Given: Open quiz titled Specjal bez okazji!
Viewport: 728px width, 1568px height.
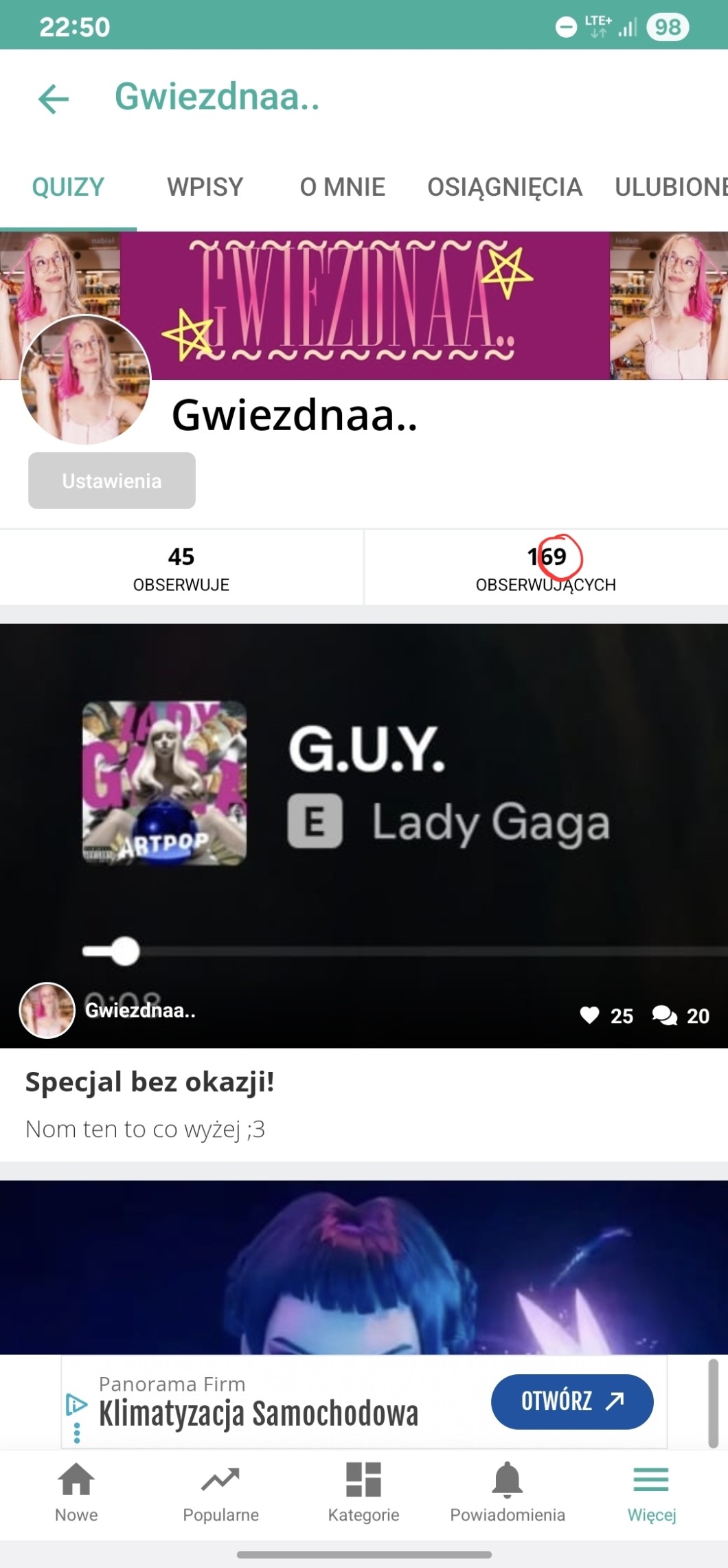Looking at the screenshot, I should [150, 1082].
